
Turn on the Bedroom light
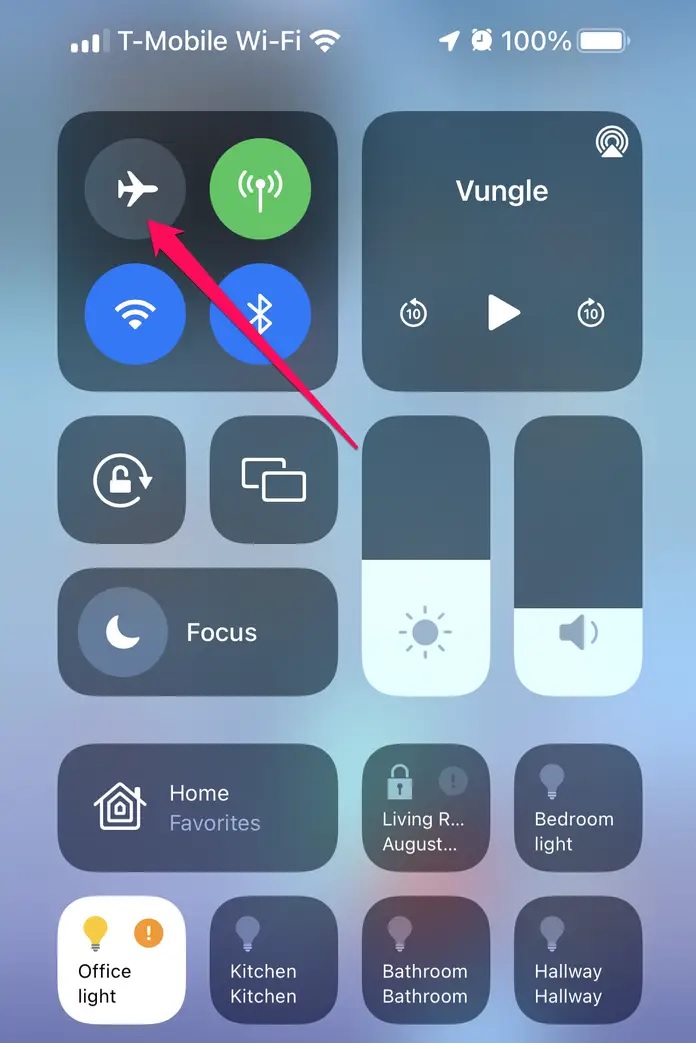pyautogui.click(x=578, y=807)
